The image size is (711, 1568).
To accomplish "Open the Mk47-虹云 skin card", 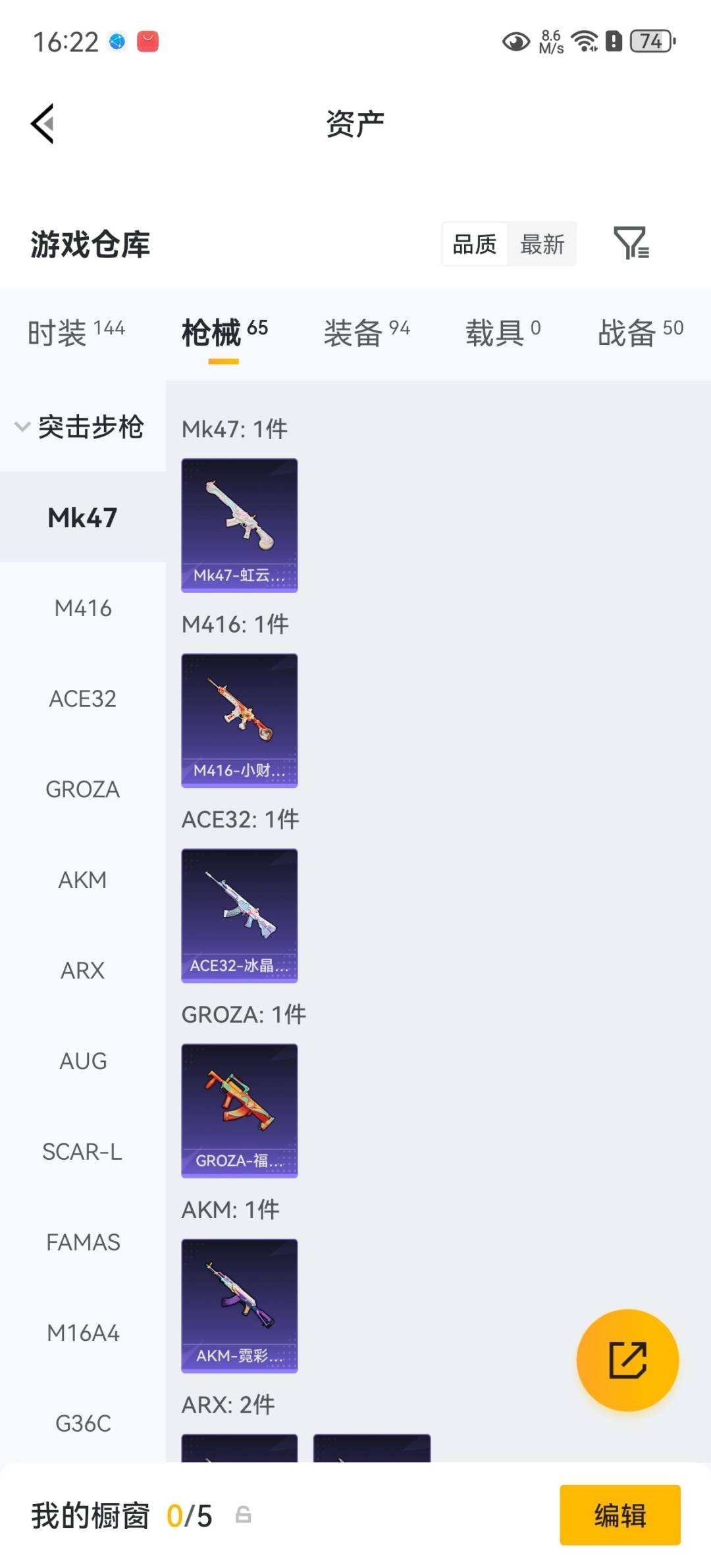I will point(240,525).
